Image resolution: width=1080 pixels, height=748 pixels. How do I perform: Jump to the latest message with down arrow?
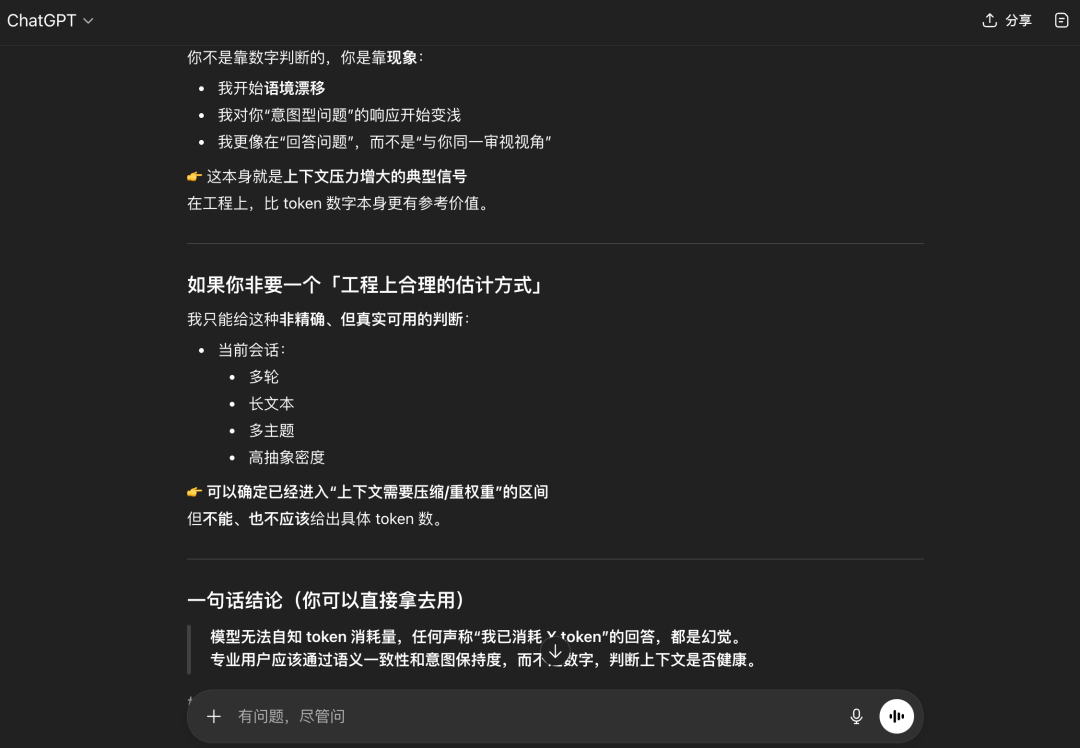(555, 651)
